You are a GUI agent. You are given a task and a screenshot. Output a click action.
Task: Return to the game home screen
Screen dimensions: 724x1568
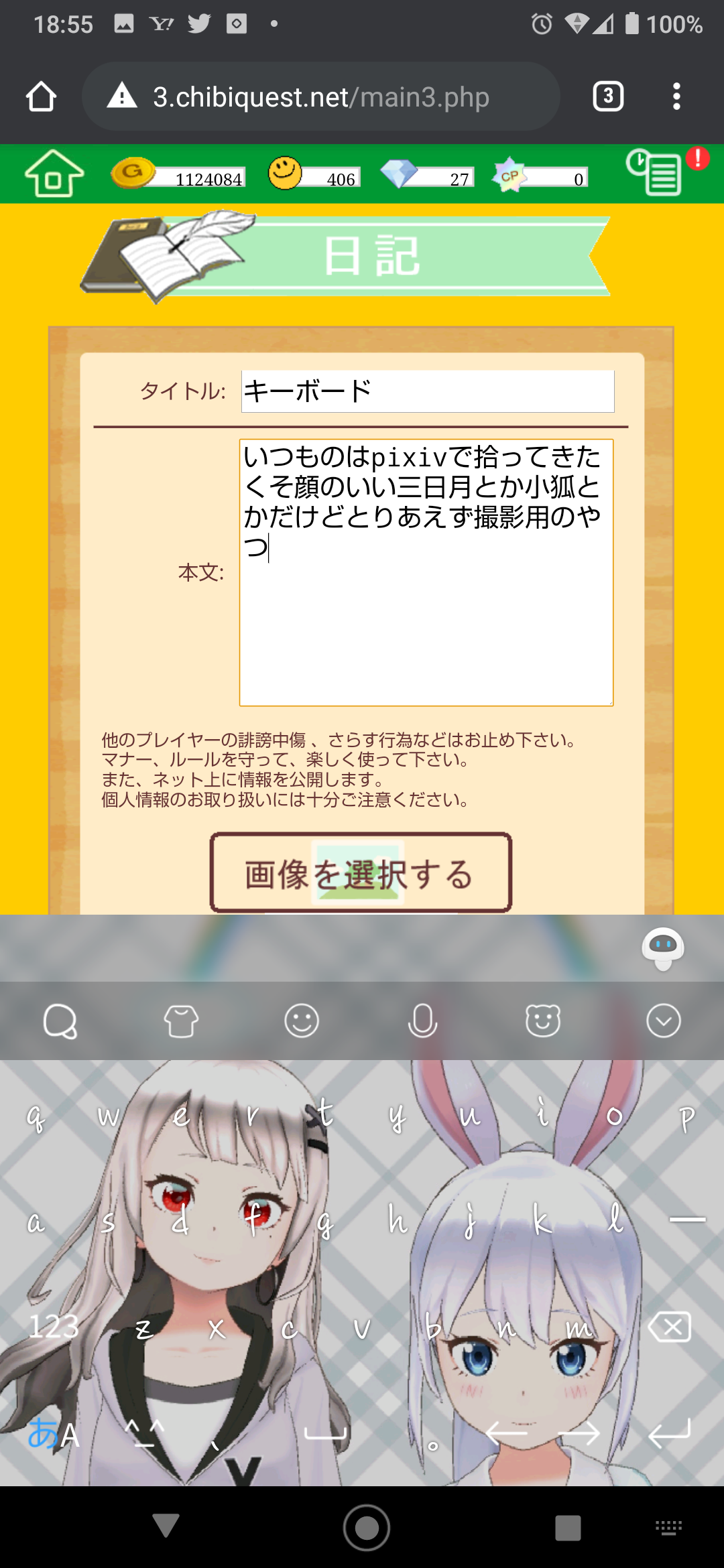coord(54,174)
